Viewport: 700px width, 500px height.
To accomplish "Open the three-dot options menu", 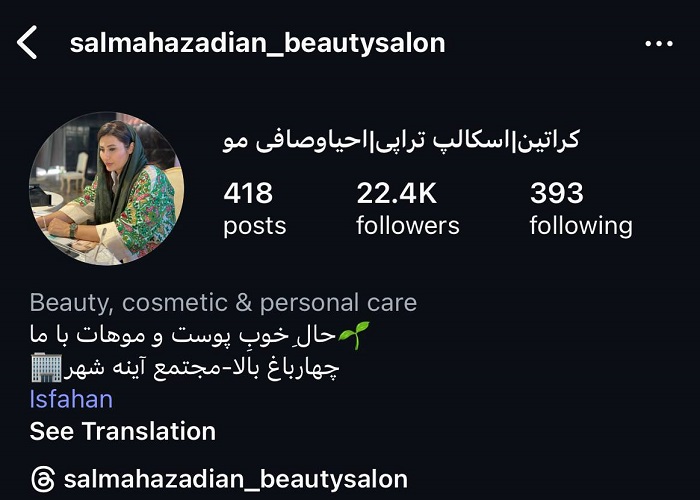I will (660, 44).
